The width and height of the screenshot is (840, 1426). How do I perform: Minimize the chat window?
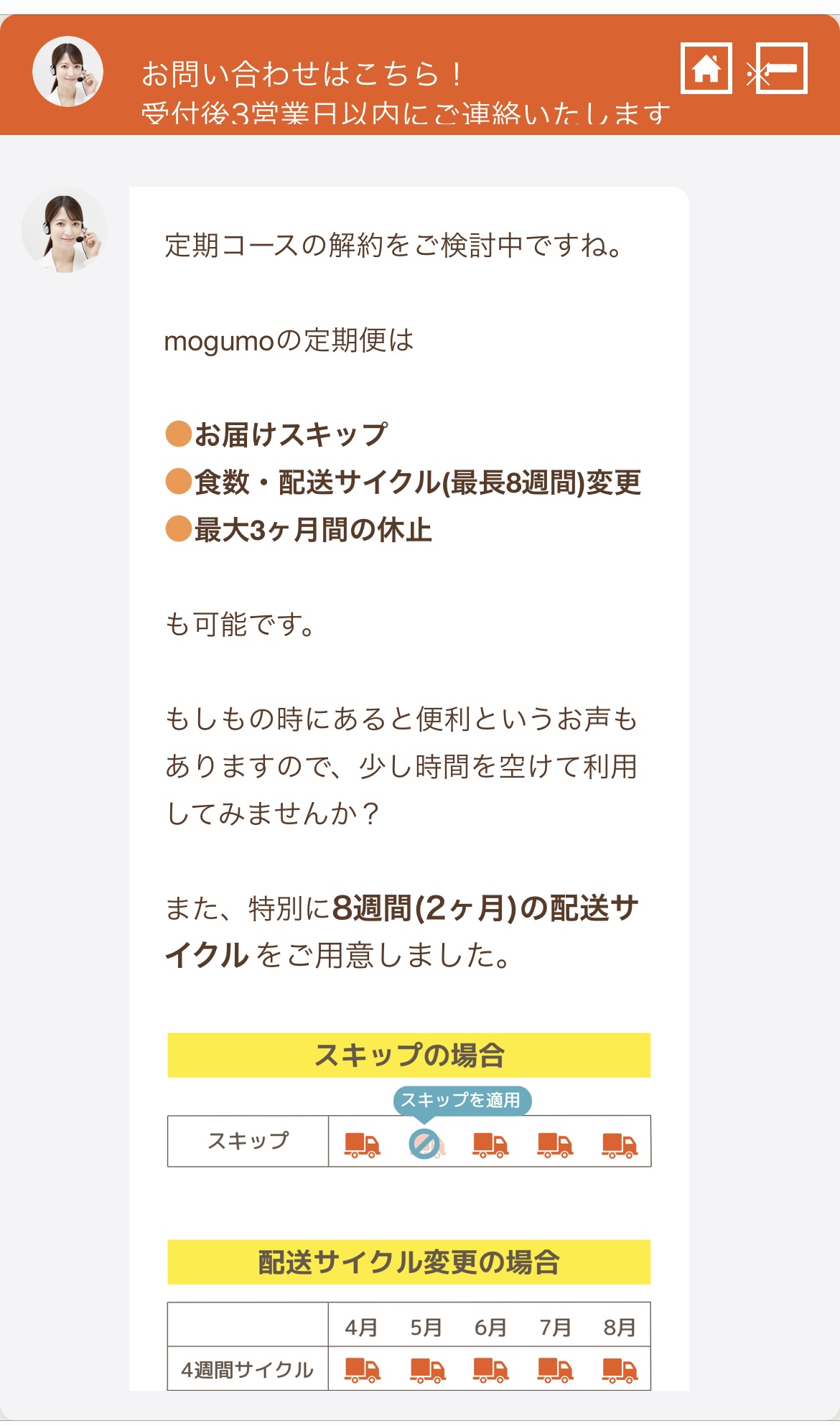coord(782,68)
